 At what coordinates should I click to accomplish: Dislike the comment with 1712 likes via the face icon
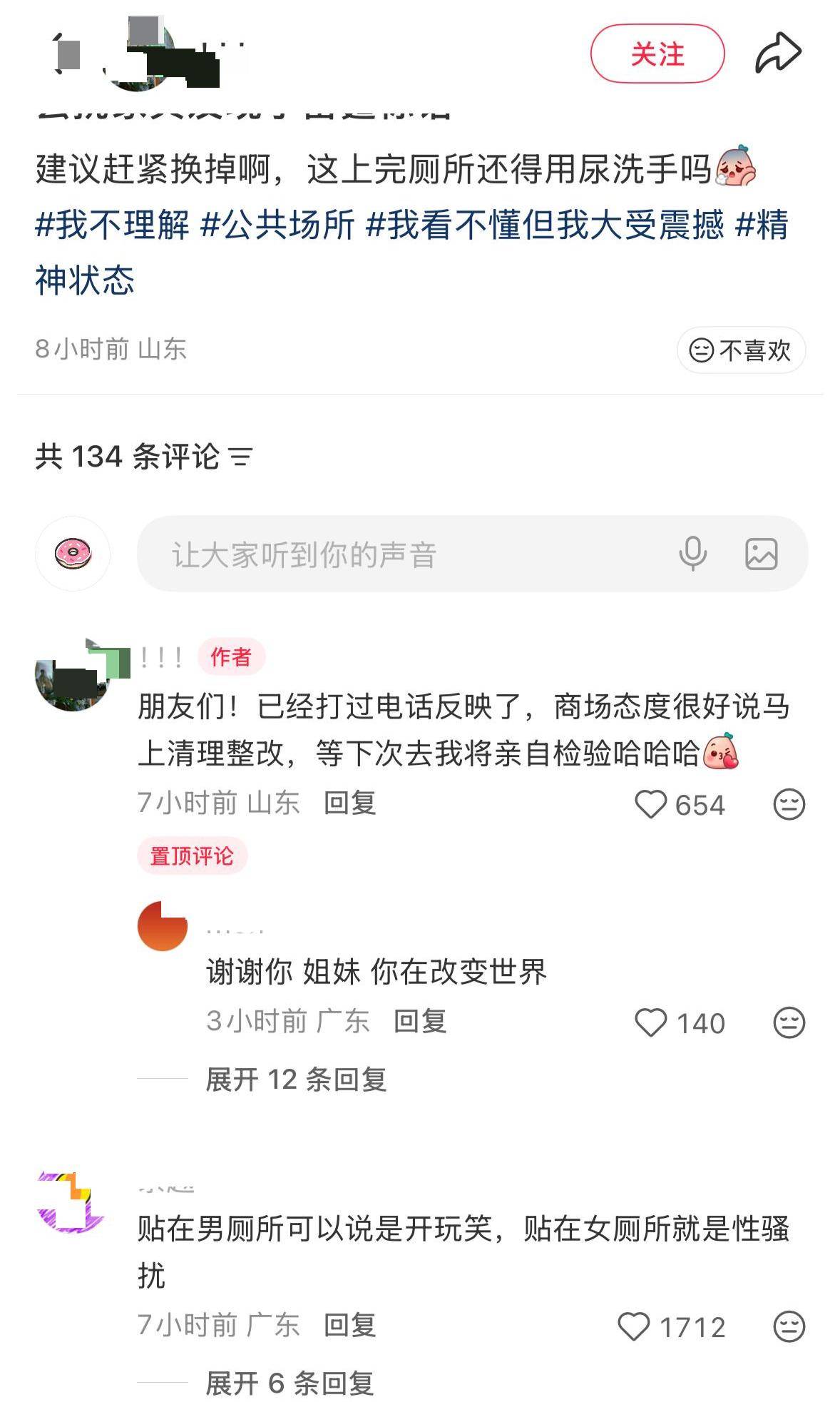tap(789, 1327)
